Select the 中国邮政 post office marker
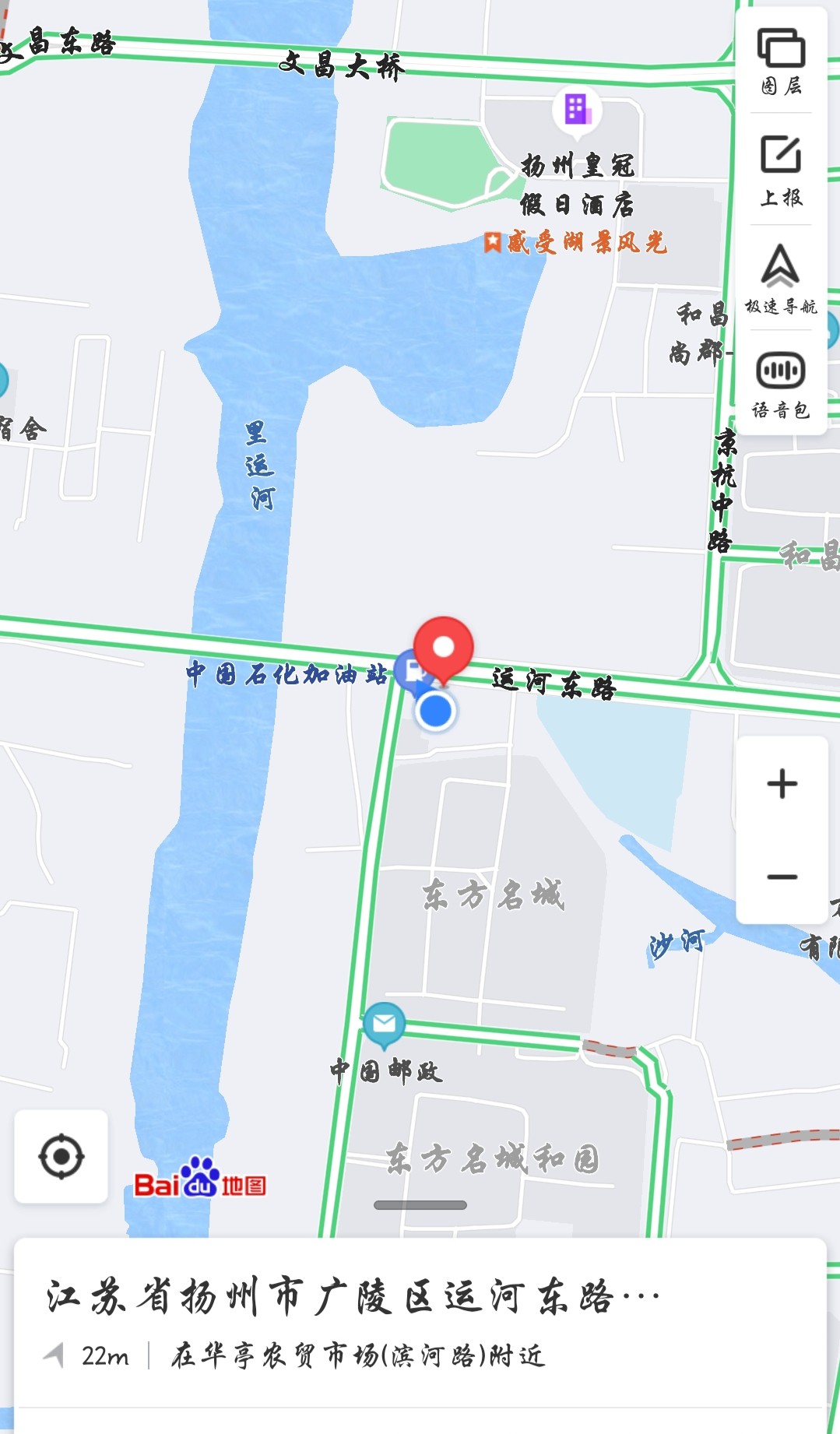Screen dimensions: 840x1434 384,1023
